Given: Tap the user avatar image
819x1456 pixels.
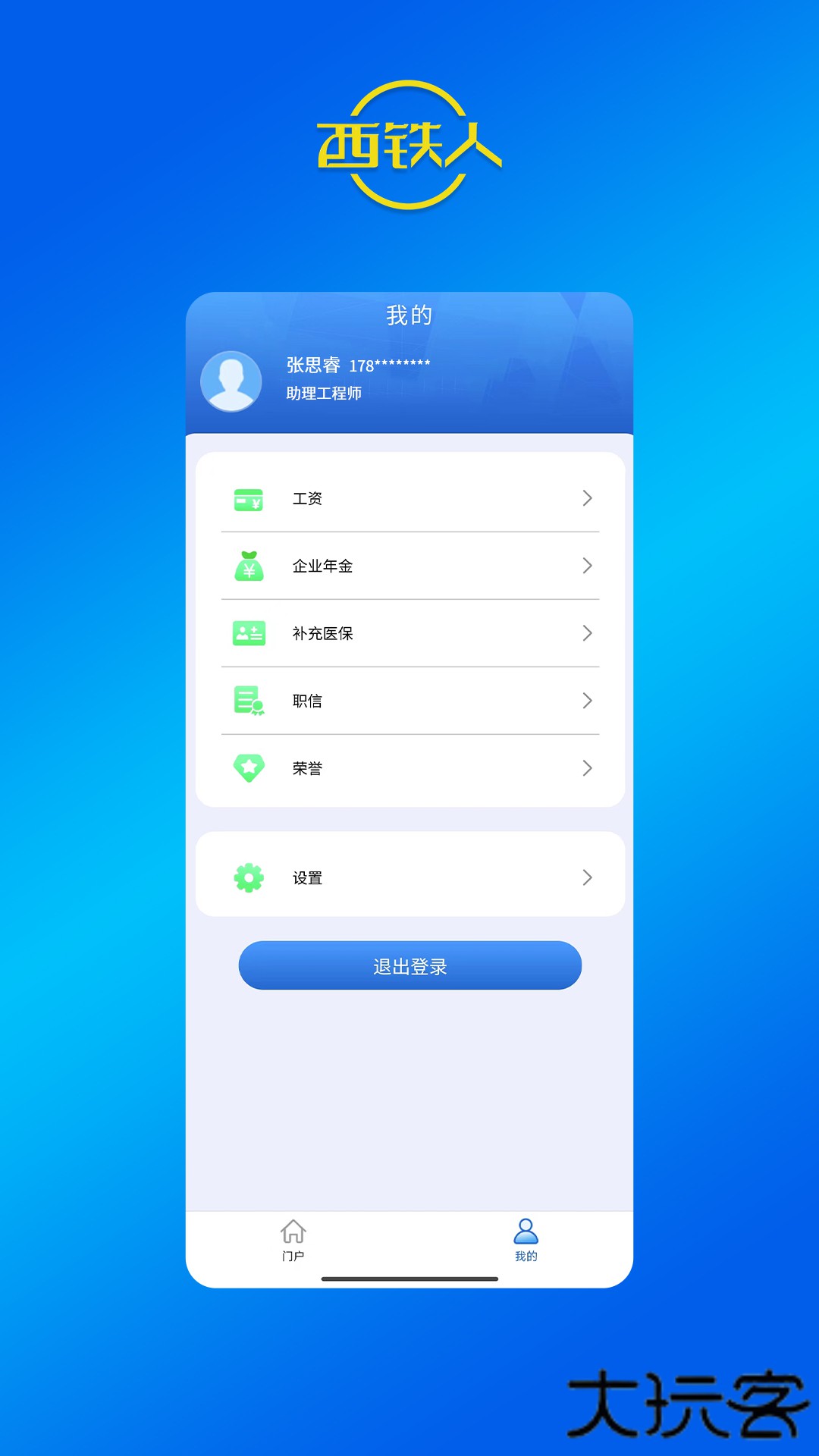Looking at the screenshot, I should [x=231, y=381].
